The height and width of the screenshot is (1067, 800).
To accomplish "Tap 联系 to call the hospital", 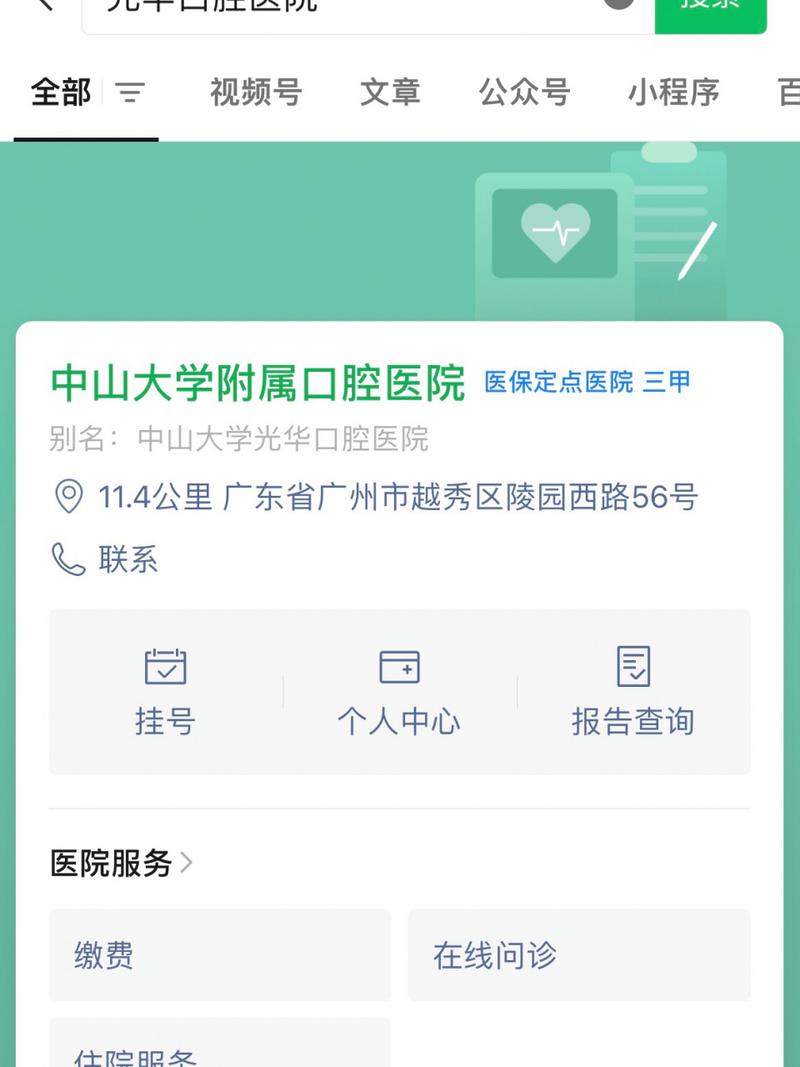I will coord(126,559).
